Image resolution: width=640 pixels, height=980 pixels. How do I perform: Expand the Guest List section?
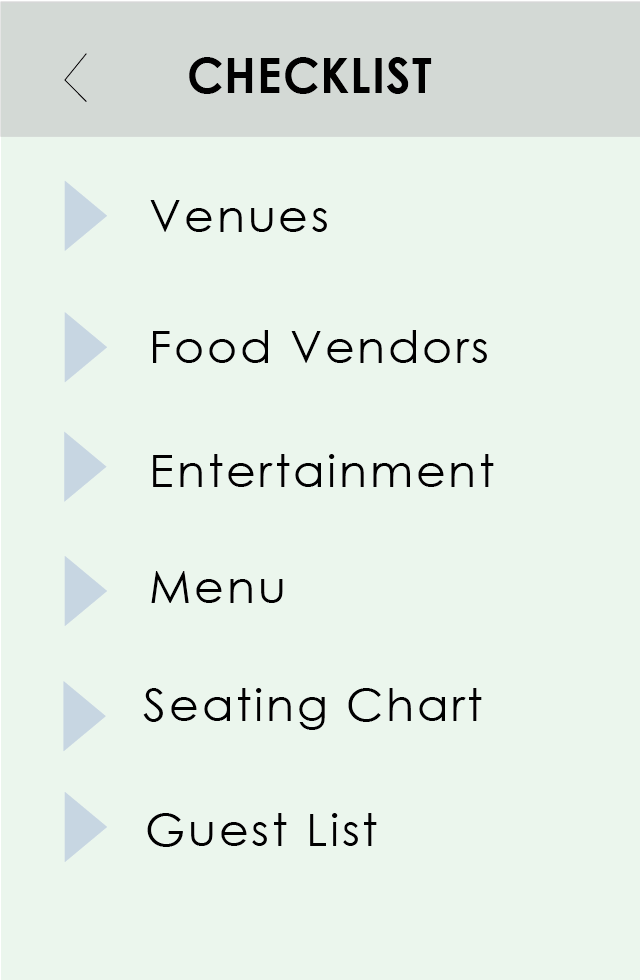[x=85, y=827]
